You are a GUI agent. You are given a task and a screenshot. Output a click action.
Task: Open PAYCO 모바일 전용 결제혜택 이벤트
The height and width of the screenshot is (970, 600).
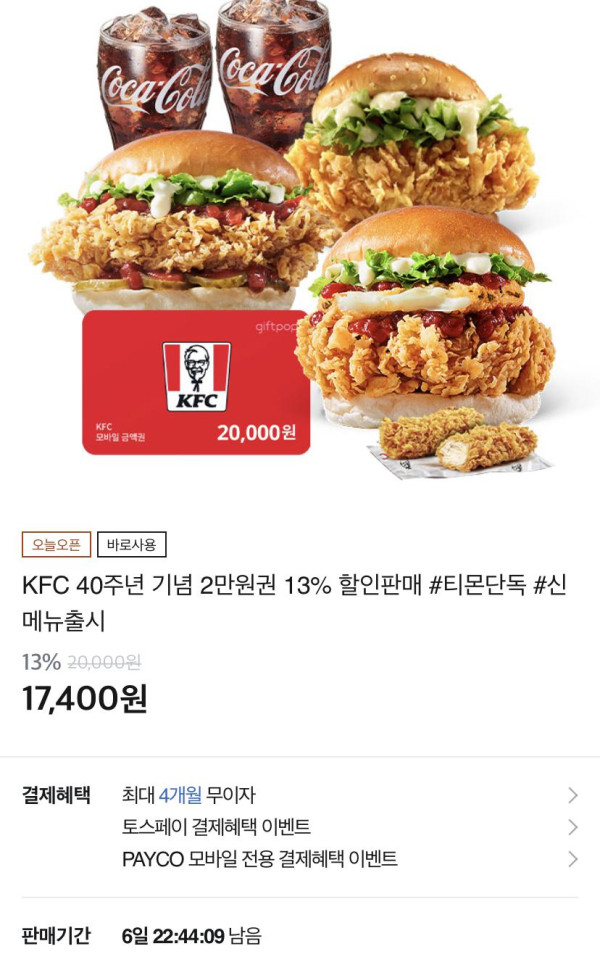259,859
